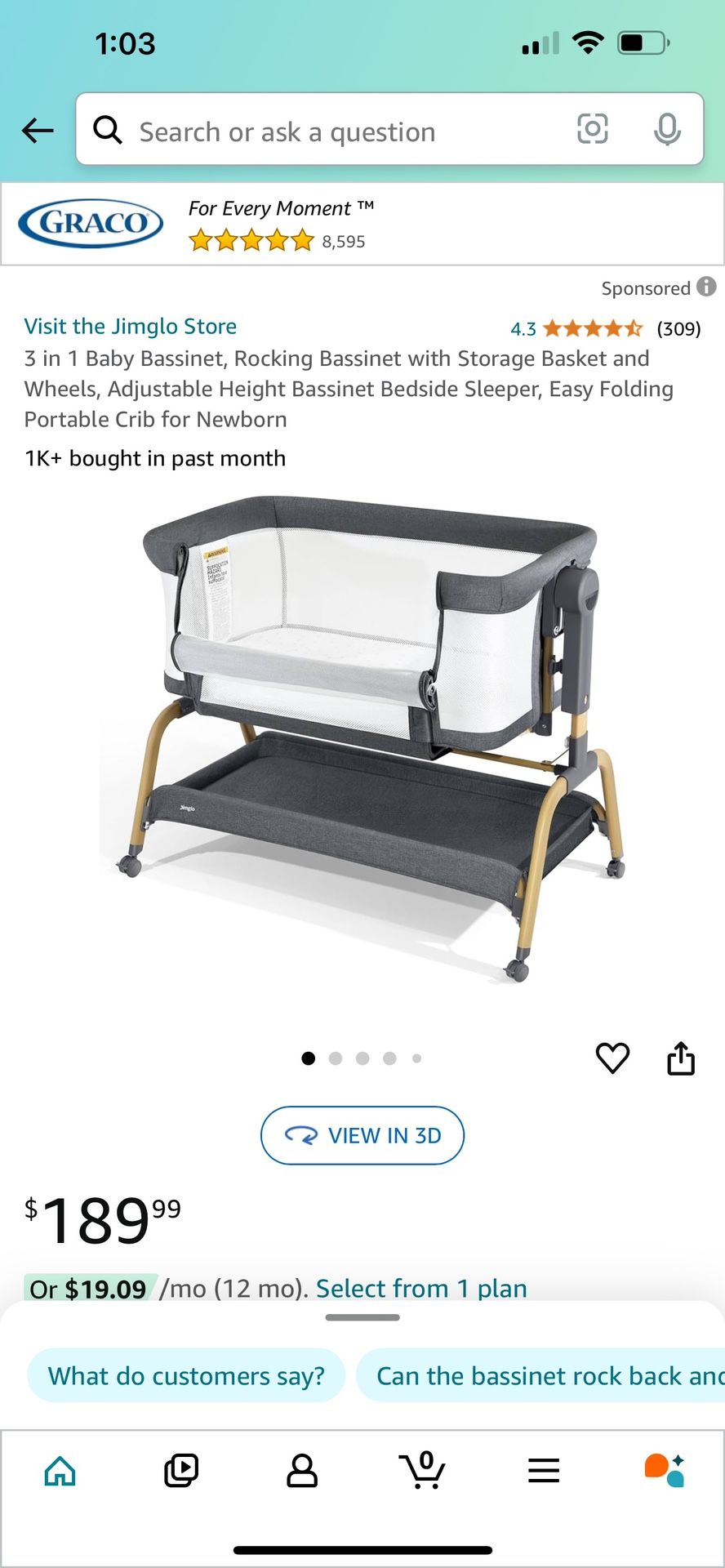Open the Select from 1 plan link

421,1289
